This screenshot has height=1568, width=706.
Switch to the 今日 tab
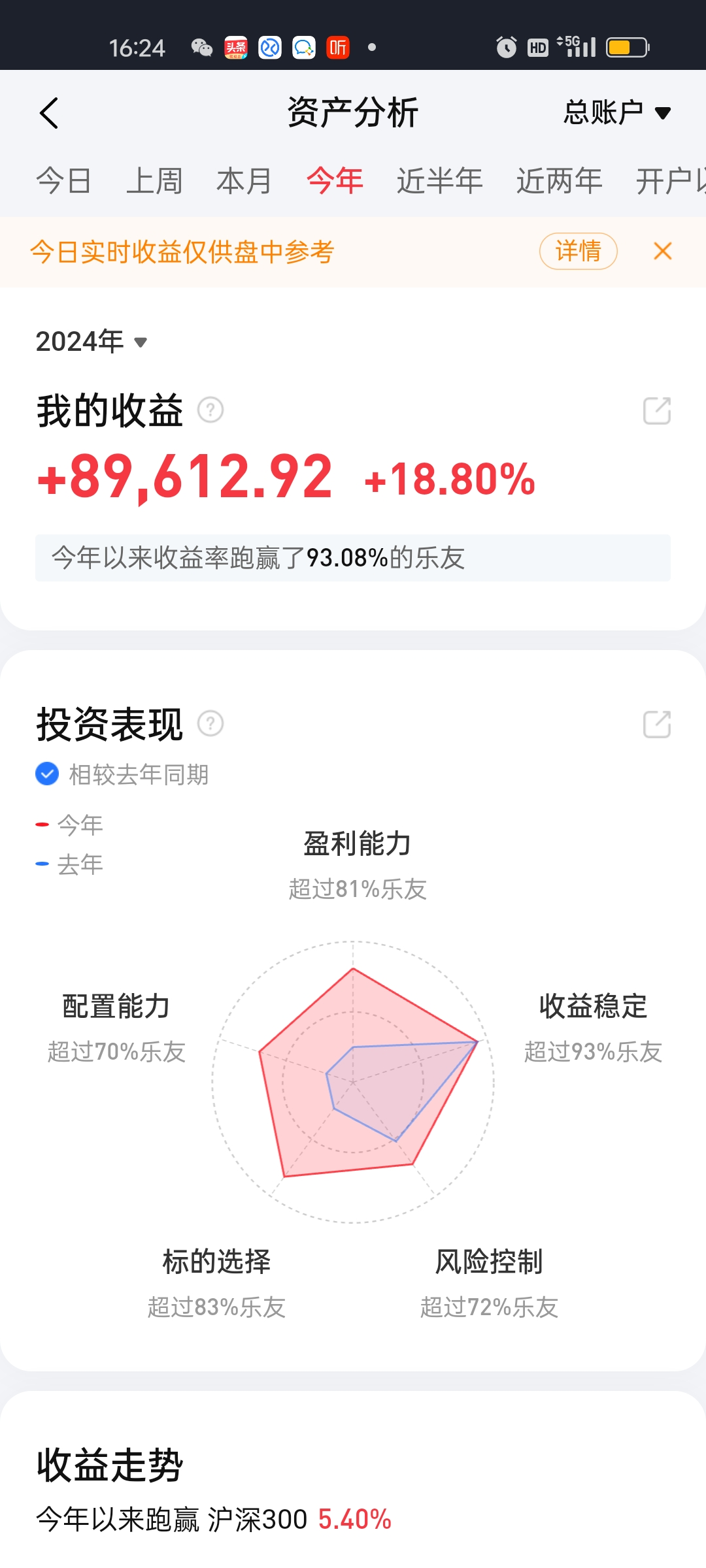[x=63, y=181]
